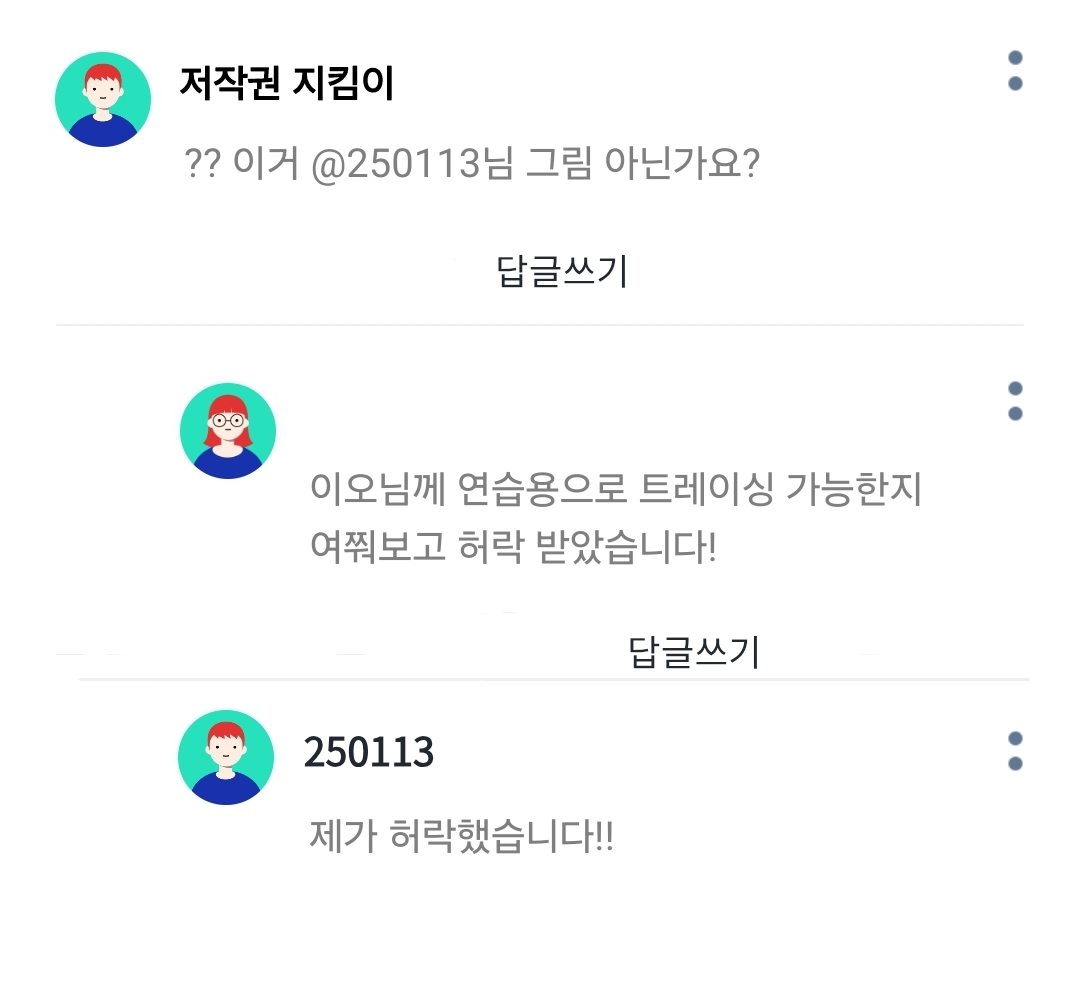Open overflow menu on 저작권 지킴이's comment
Viewport: 1079px width, 1000px height.
pyautogui.click(x=1015, y=70)
